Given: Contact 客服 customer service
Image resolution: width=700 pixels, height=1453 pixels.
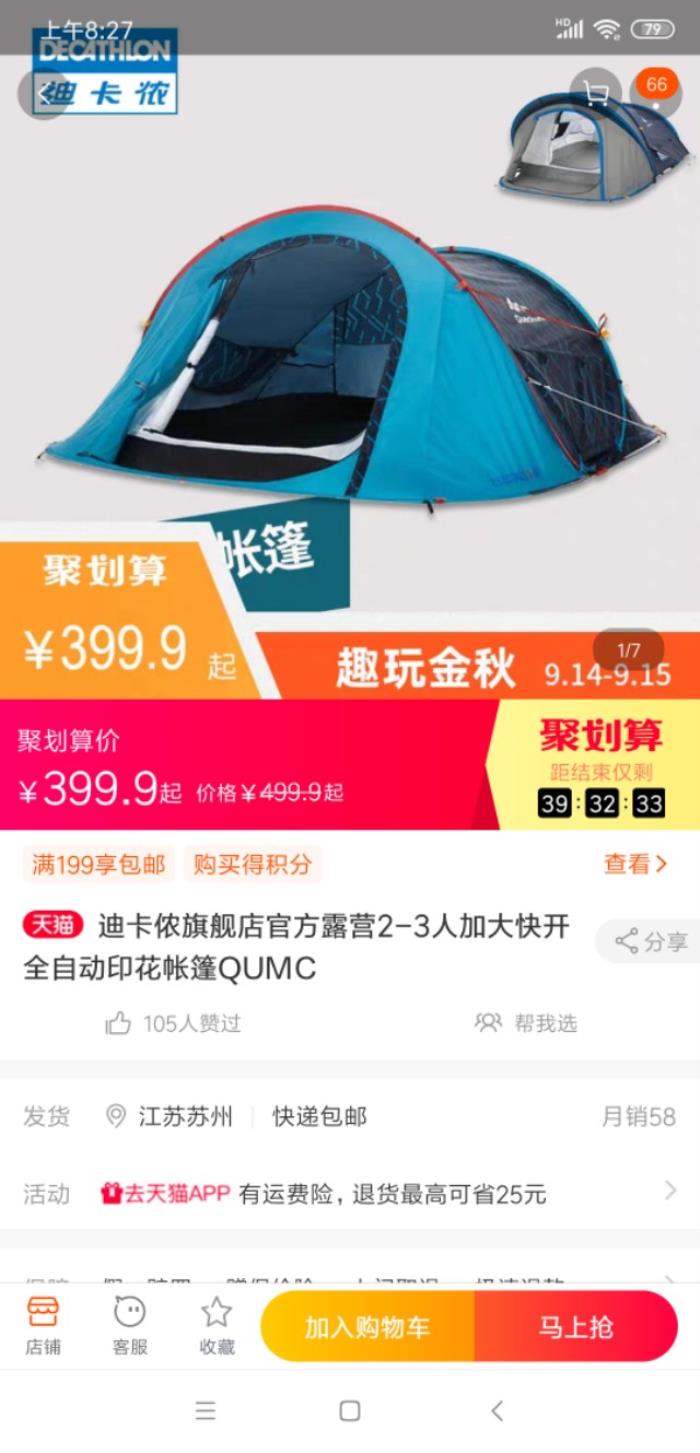Looking at the screenshot, I should 130,1326.
